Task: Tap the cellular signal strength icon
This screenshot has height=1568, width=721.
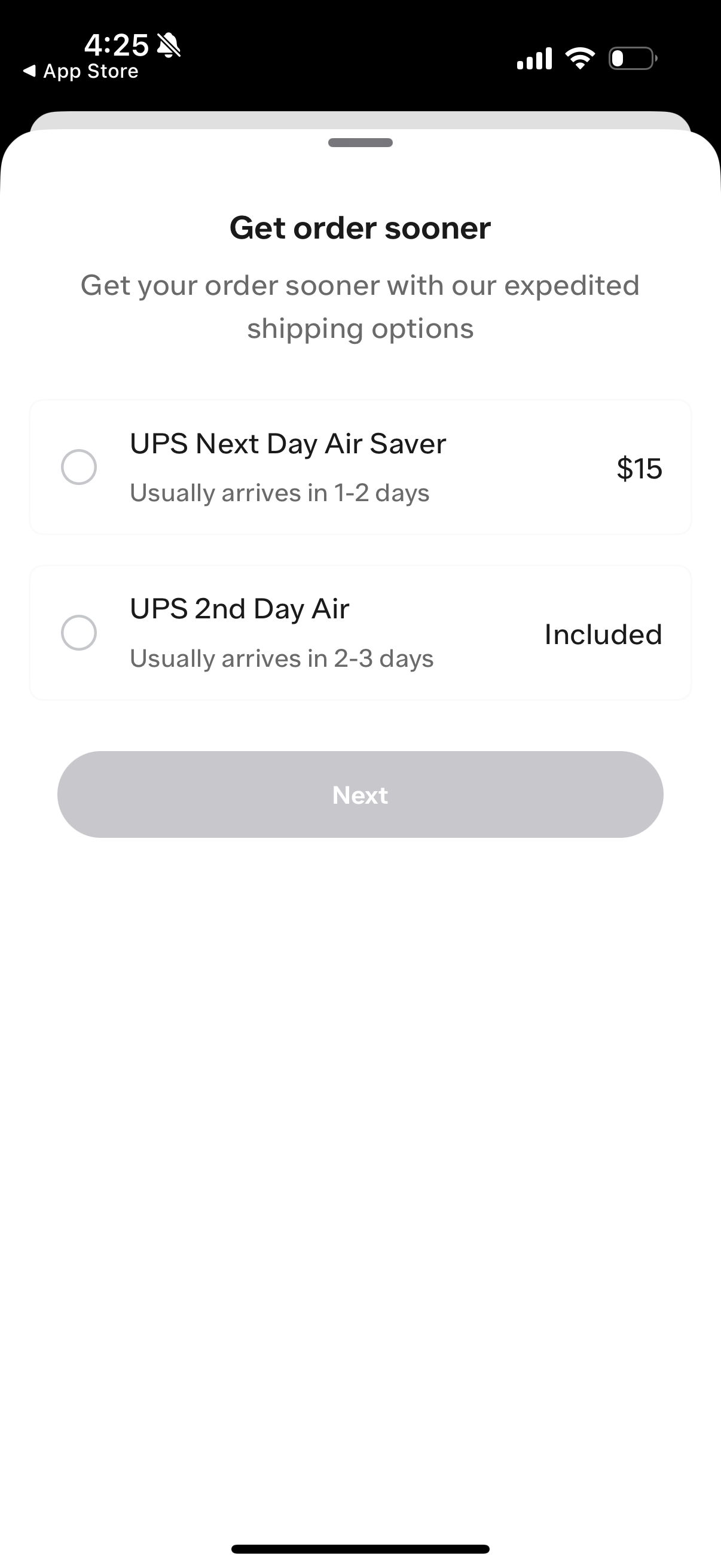Action: point(534,58)
